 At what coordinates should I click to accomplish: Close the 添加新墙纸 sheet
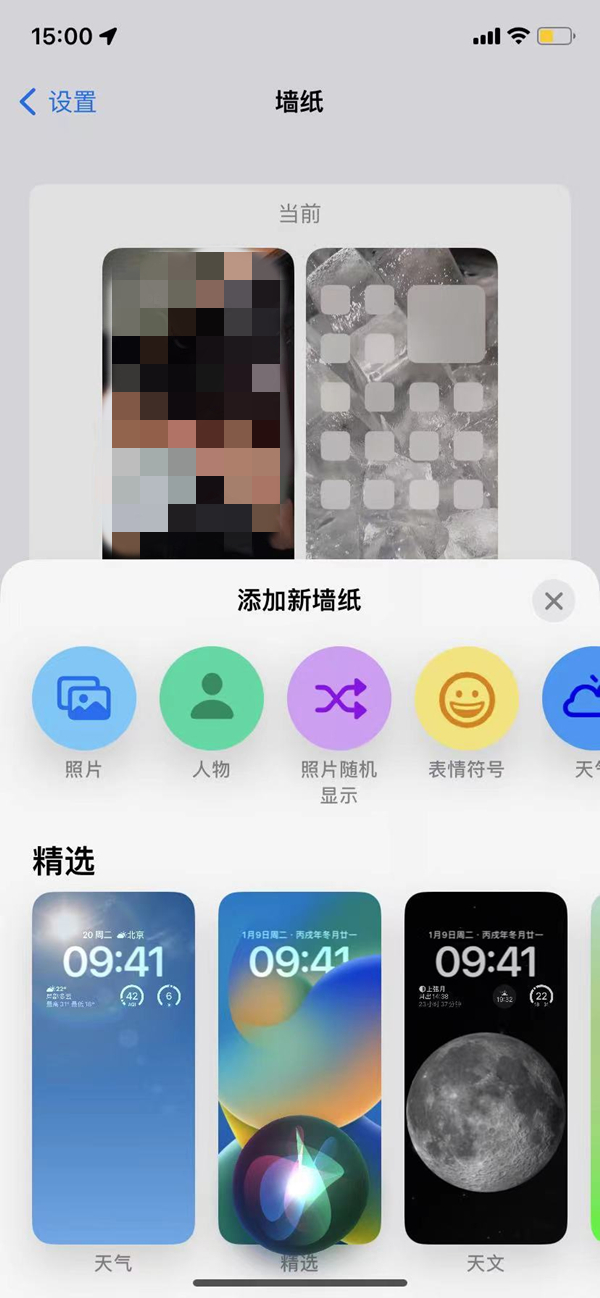[554, 601]
